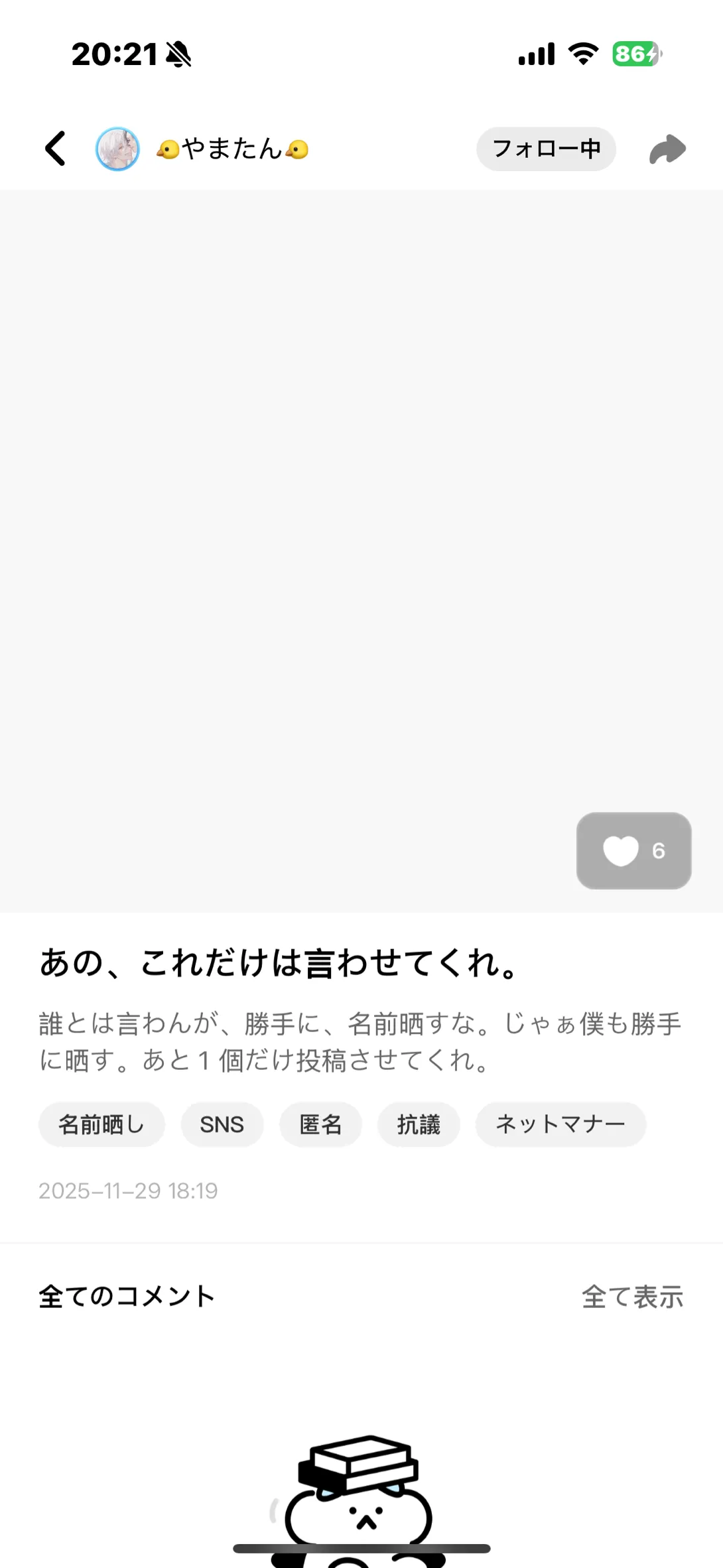
Task: Open the 匿名 tag chip
Action: tap(320, 1124)
